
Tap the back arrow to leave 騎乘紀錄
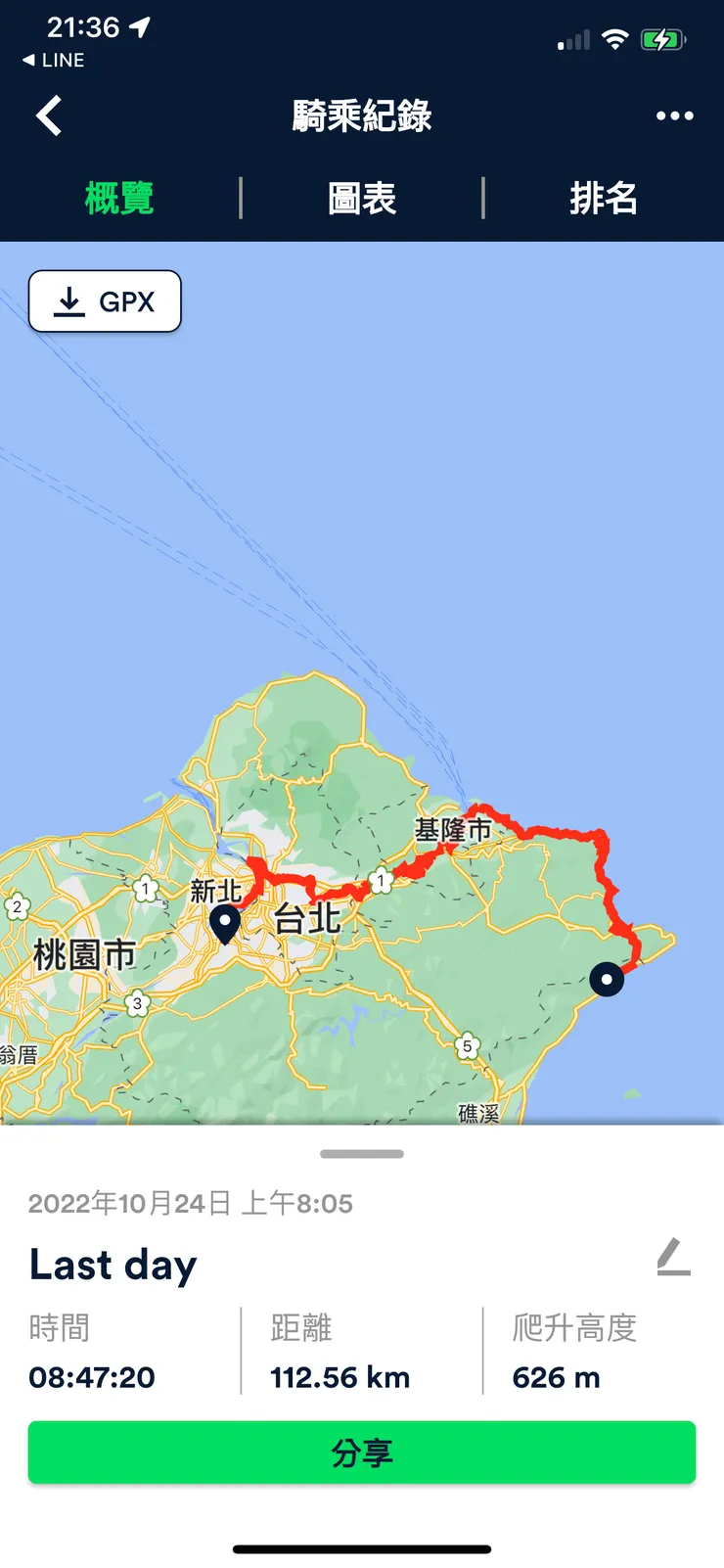coord(48,115)
